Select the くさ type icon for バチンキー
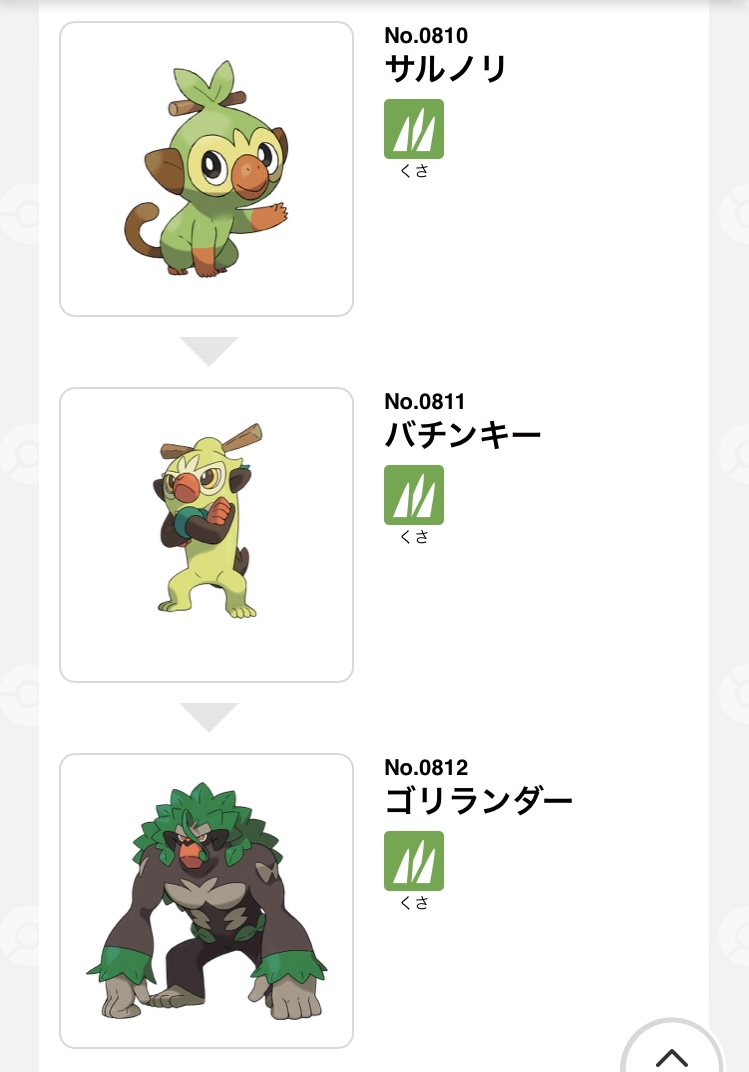 (414, 495)
